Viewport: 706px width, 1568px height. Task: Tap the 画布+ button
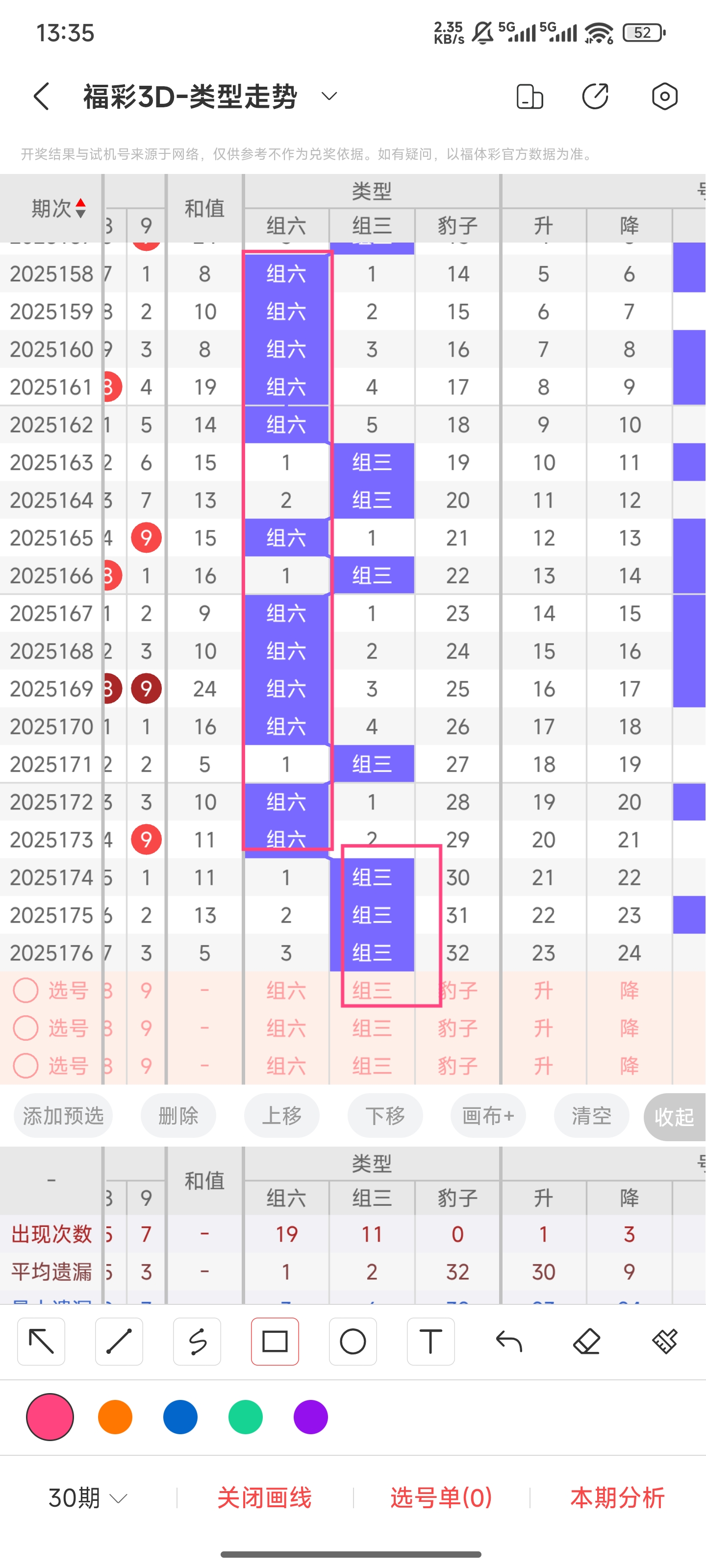point(488,1116)
